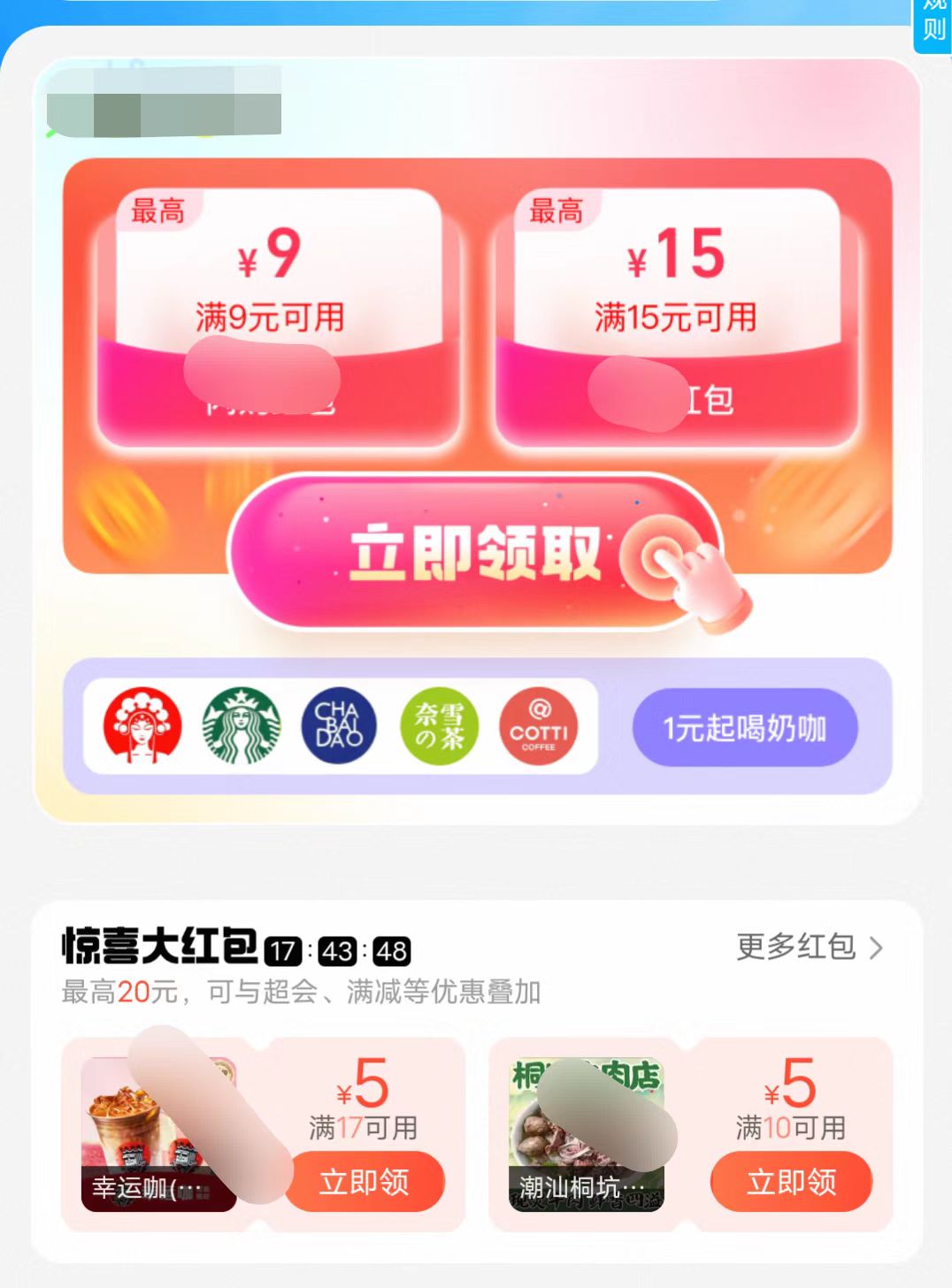
Task: Tap the Starbucks brand logo
Action: tap(241, 726)
